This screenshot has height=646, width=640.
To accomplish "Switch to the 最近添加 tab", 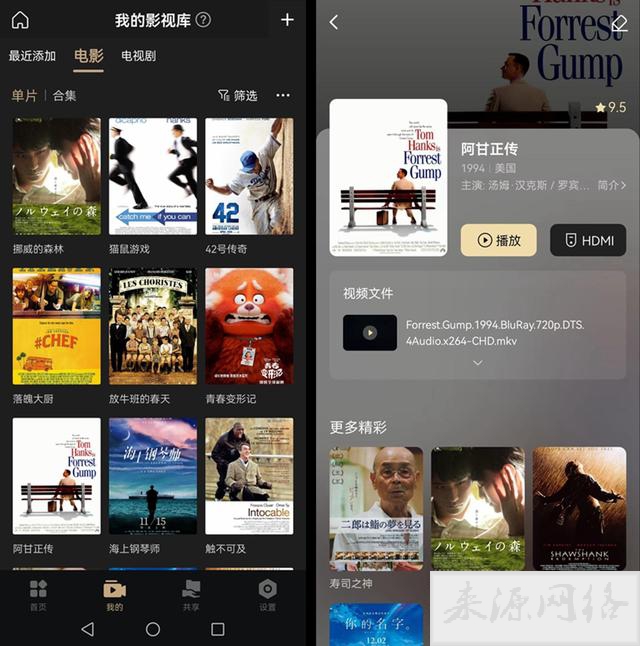I will [32, 56].
